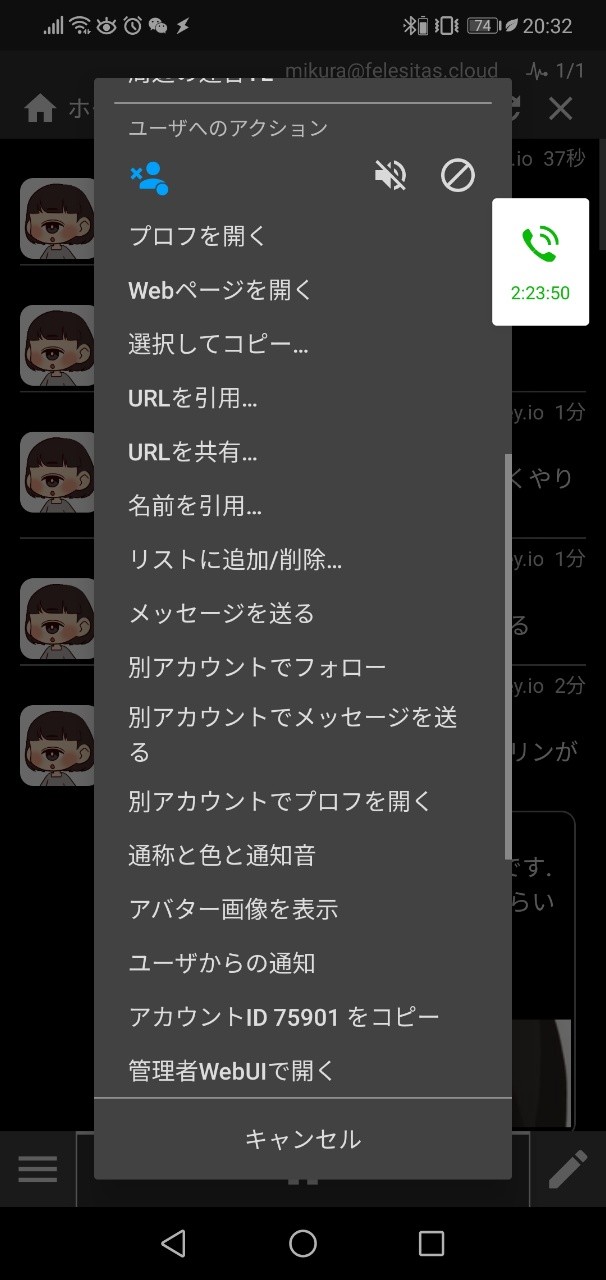Copy アカウントID 75901
Screen dimensions: 606x1280
(284, 1018)
